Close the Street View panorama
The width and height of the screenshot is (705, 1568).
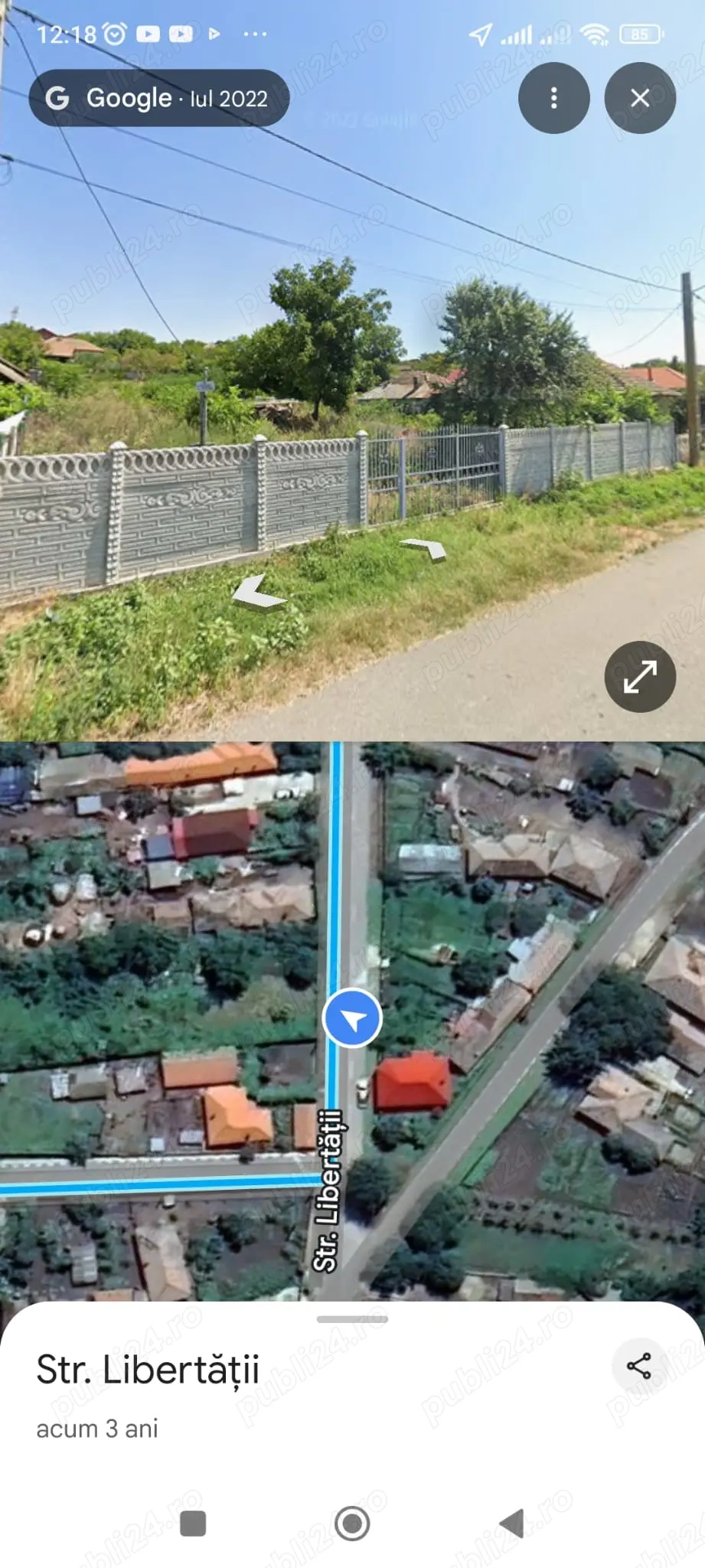(640, 98)
